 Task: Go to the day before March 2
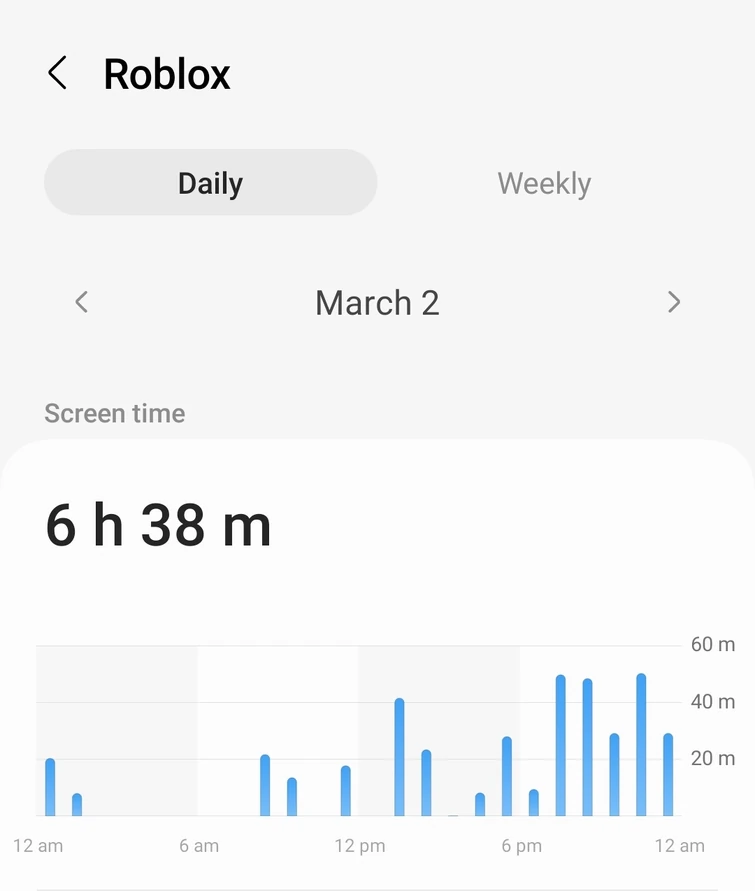point(82,302)
